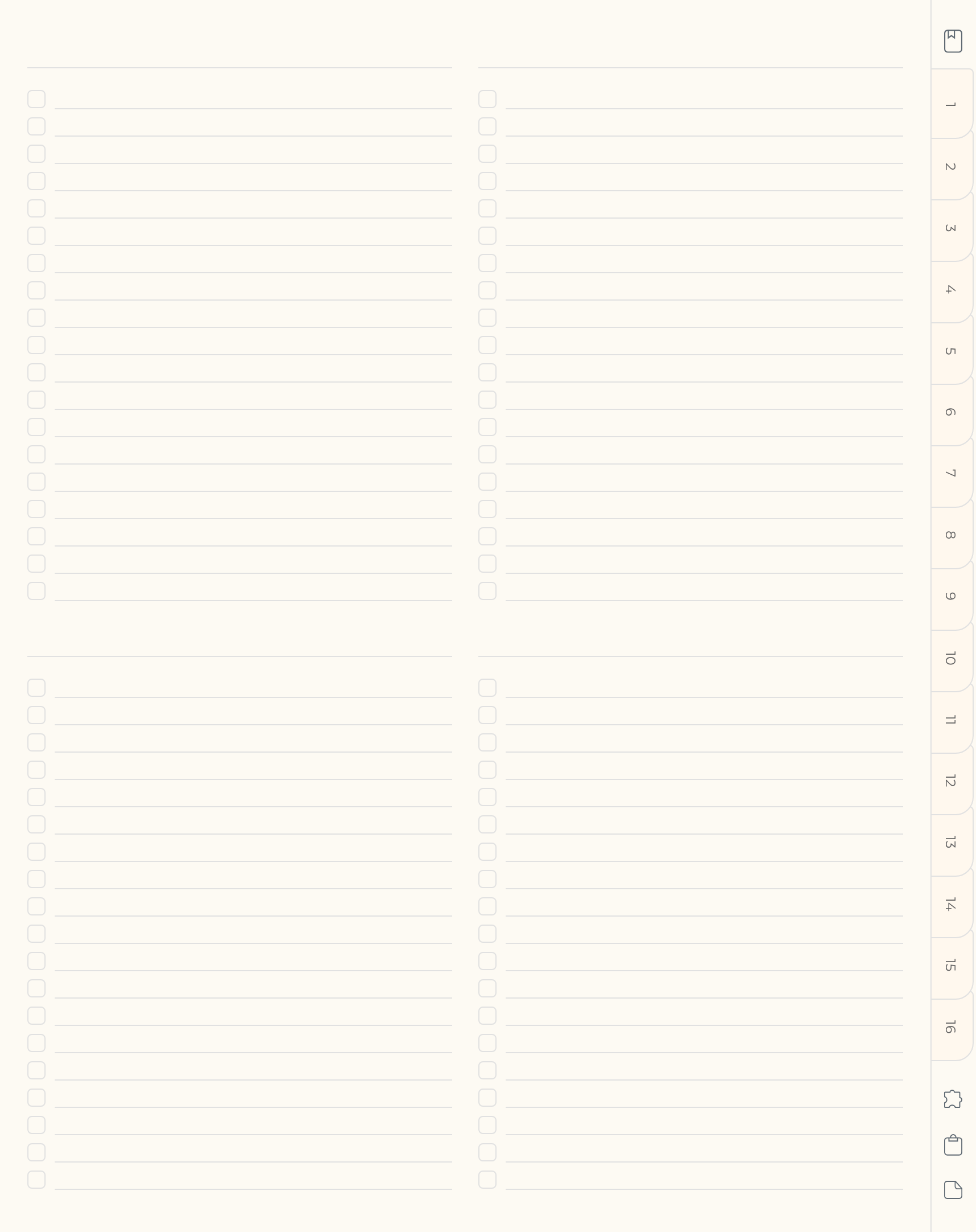Open section tab 13
This screenshot has height=1232, width=976.
[x=951, y=843]
